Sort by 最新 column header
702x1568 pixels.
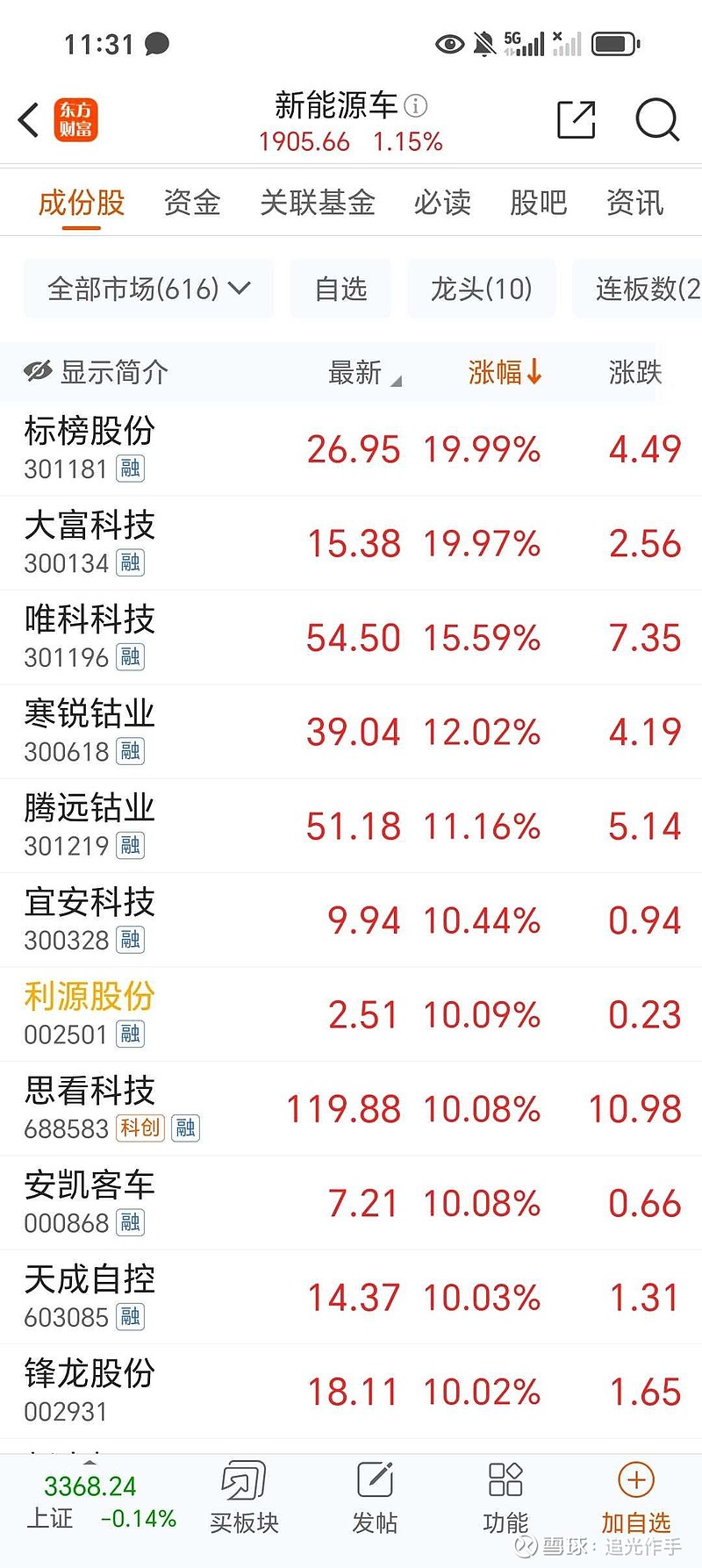[364, 373]
